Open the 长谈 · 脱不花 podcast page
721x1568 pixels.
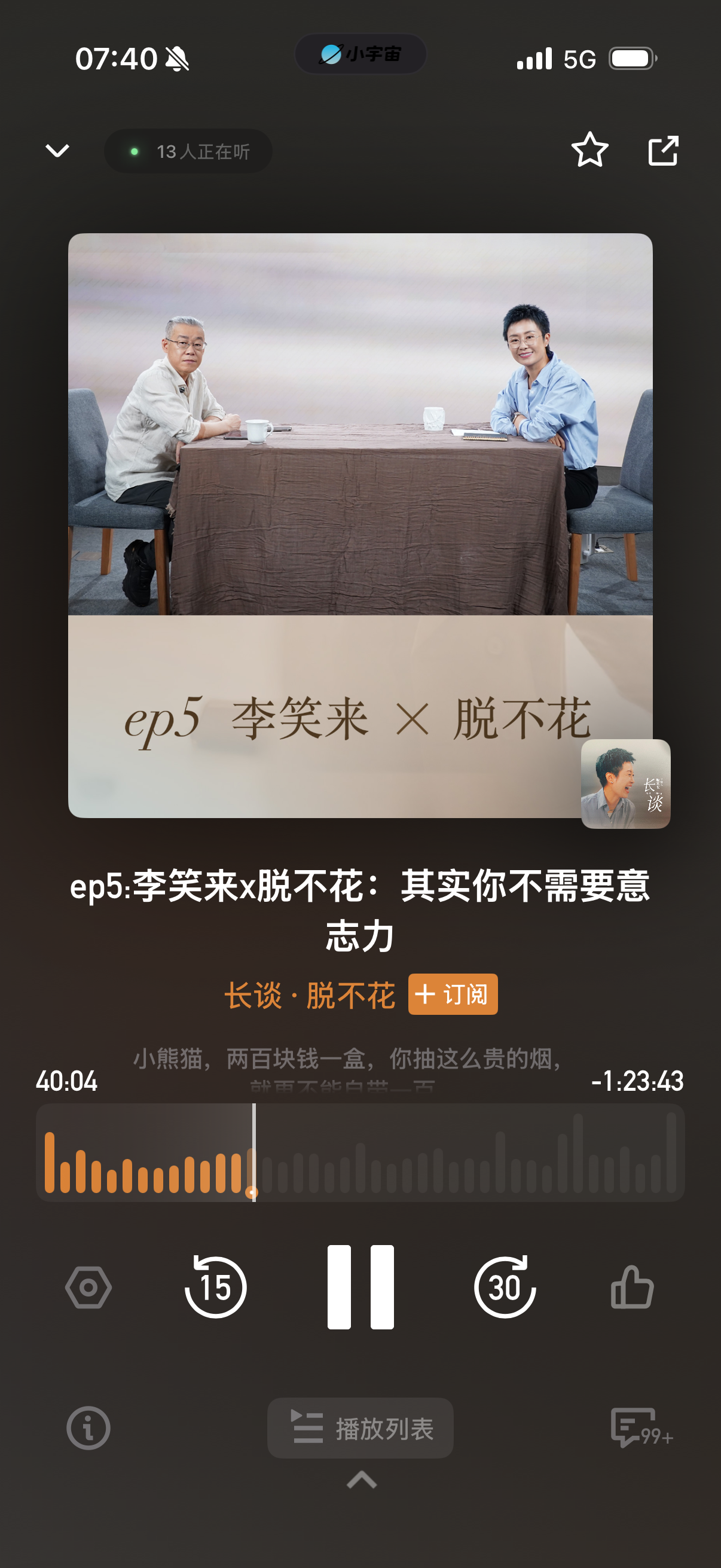310,995
